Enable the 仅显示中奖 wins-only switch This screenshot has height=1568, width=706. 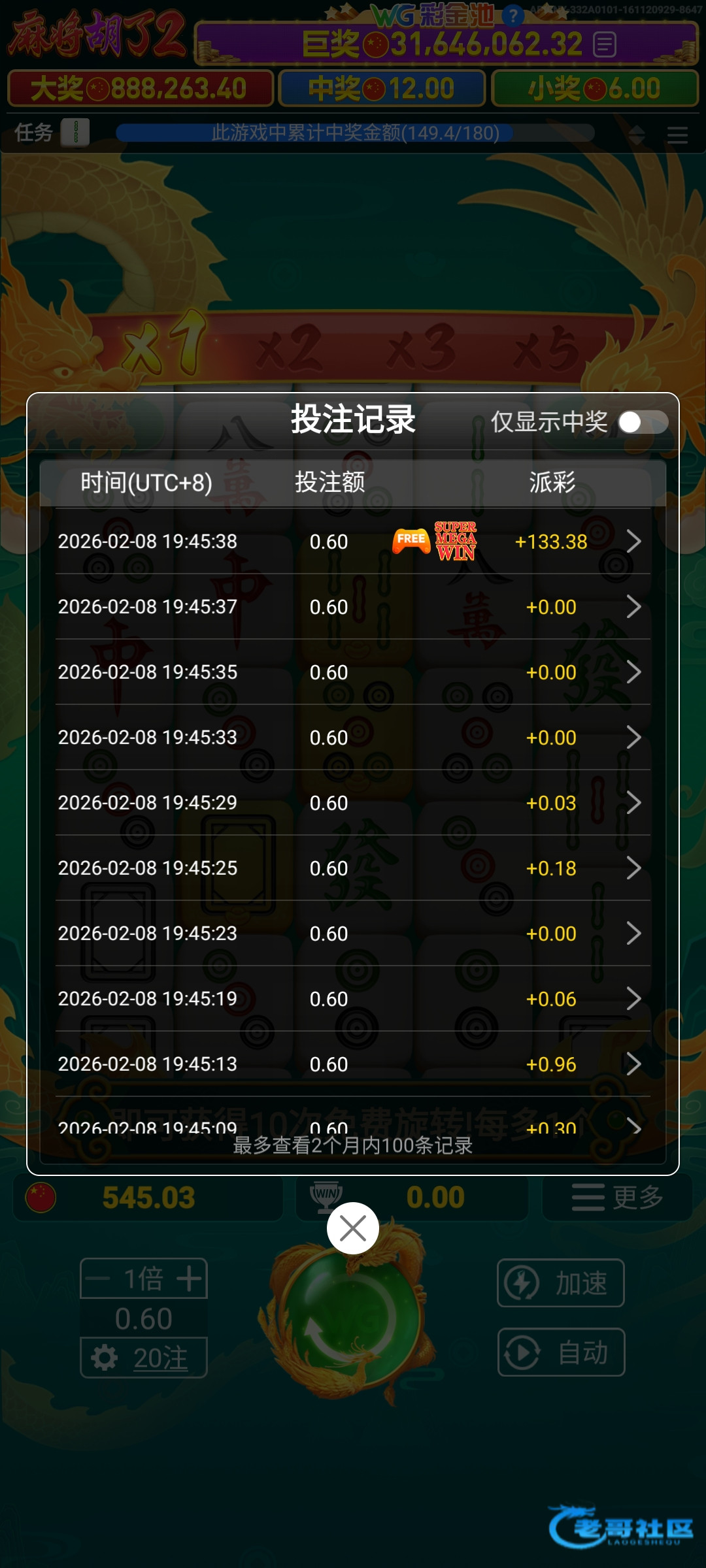point(643,422)
